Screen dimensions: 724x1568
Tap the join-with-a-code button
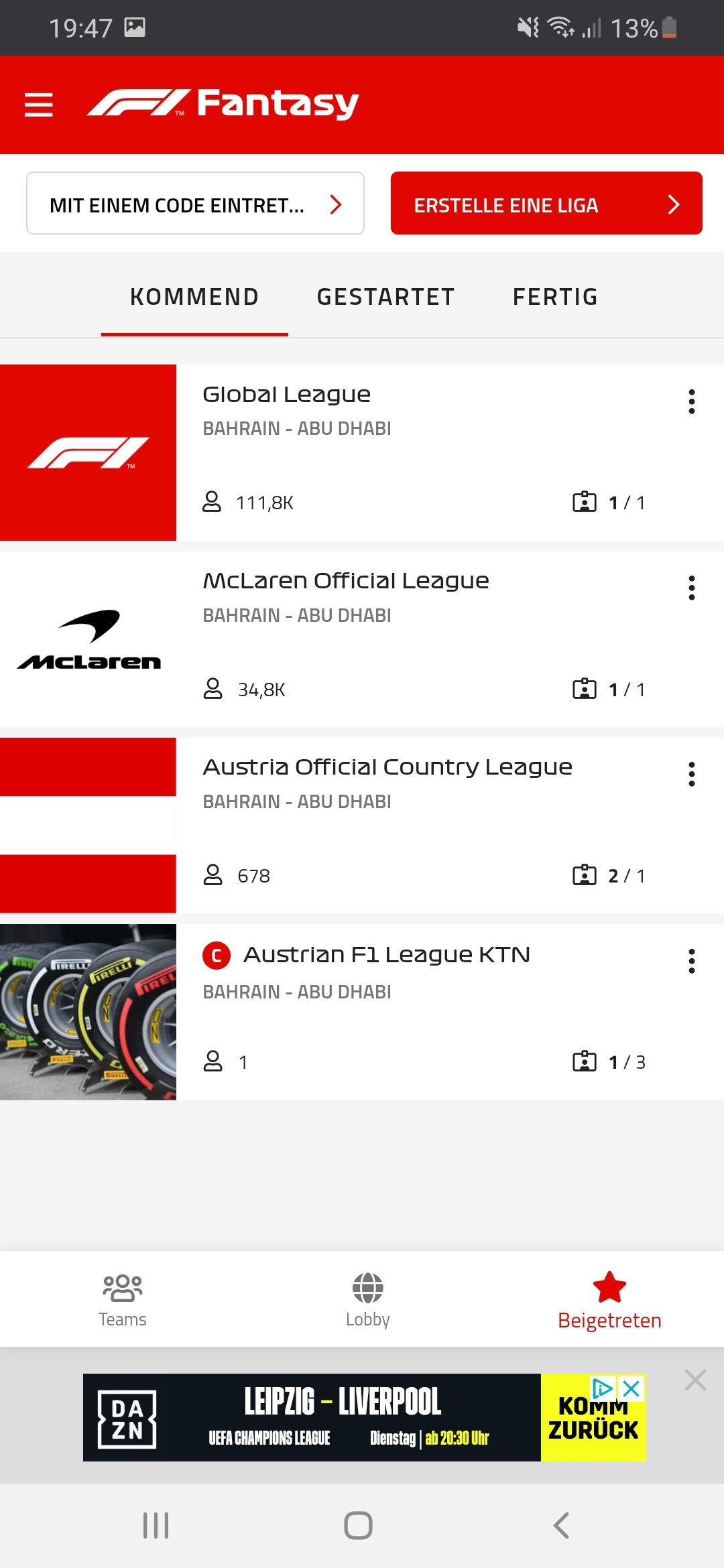point(195,203)
